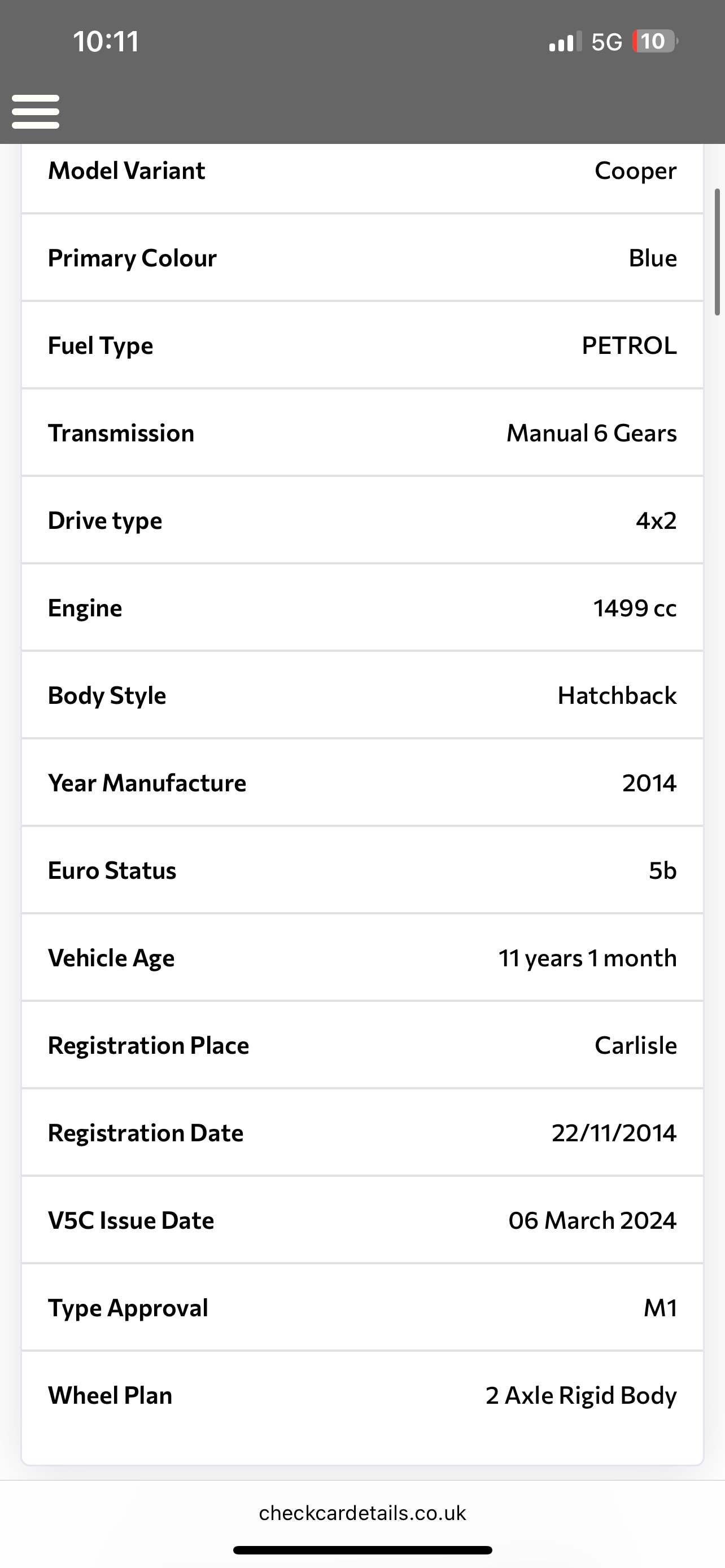This screenshot has width=725, height=1568.
Task: Select the Body Style Hatchback row
Action: pos(362,695)
